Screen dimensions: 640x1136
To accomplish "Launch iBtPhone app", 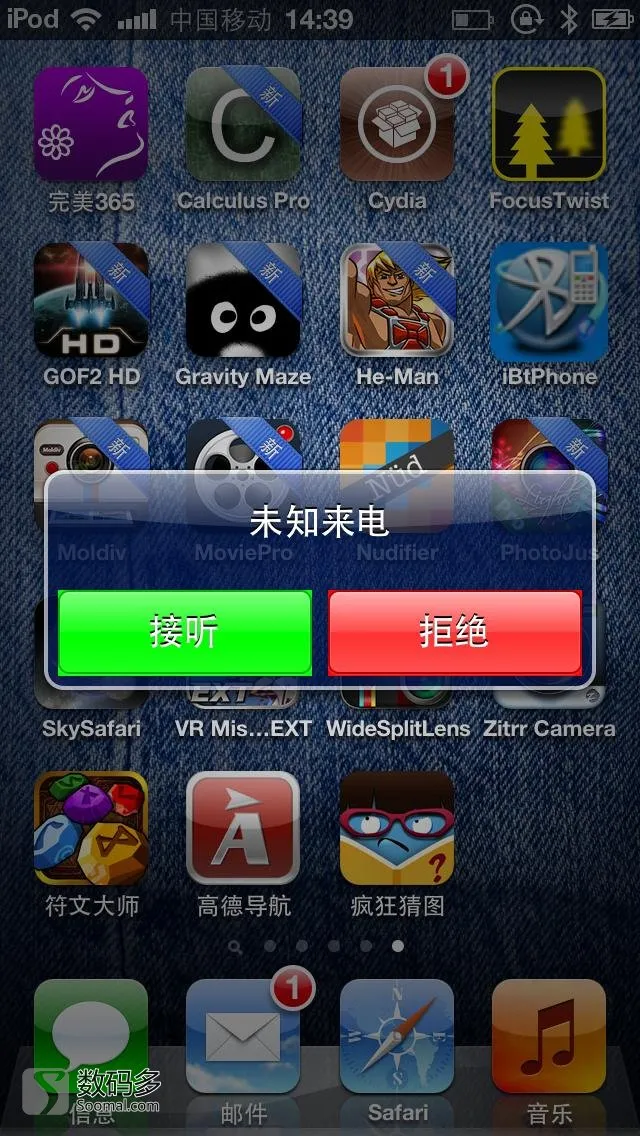I will pos(549,300).
